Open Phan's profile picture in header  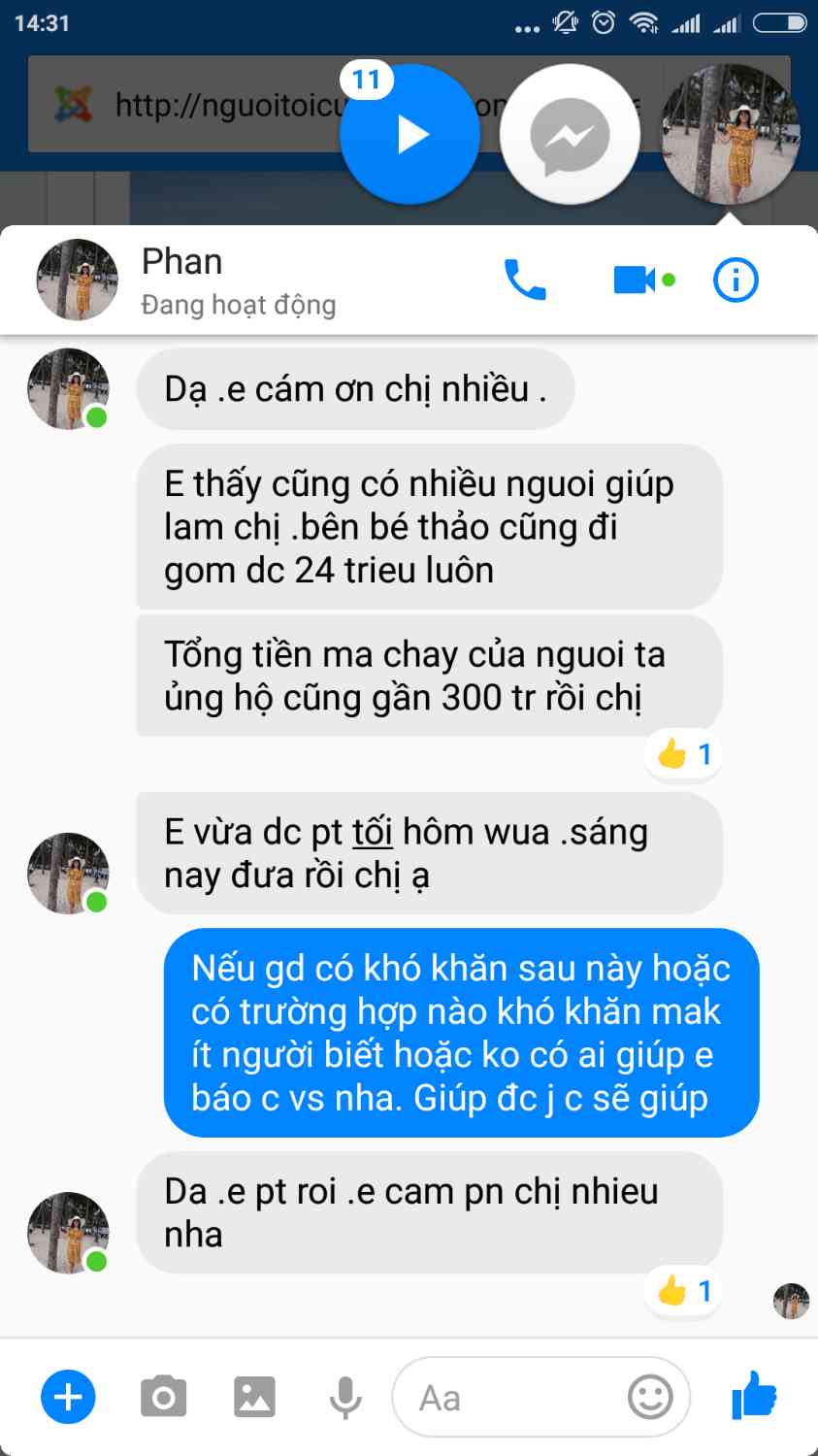tap(78, 281)
